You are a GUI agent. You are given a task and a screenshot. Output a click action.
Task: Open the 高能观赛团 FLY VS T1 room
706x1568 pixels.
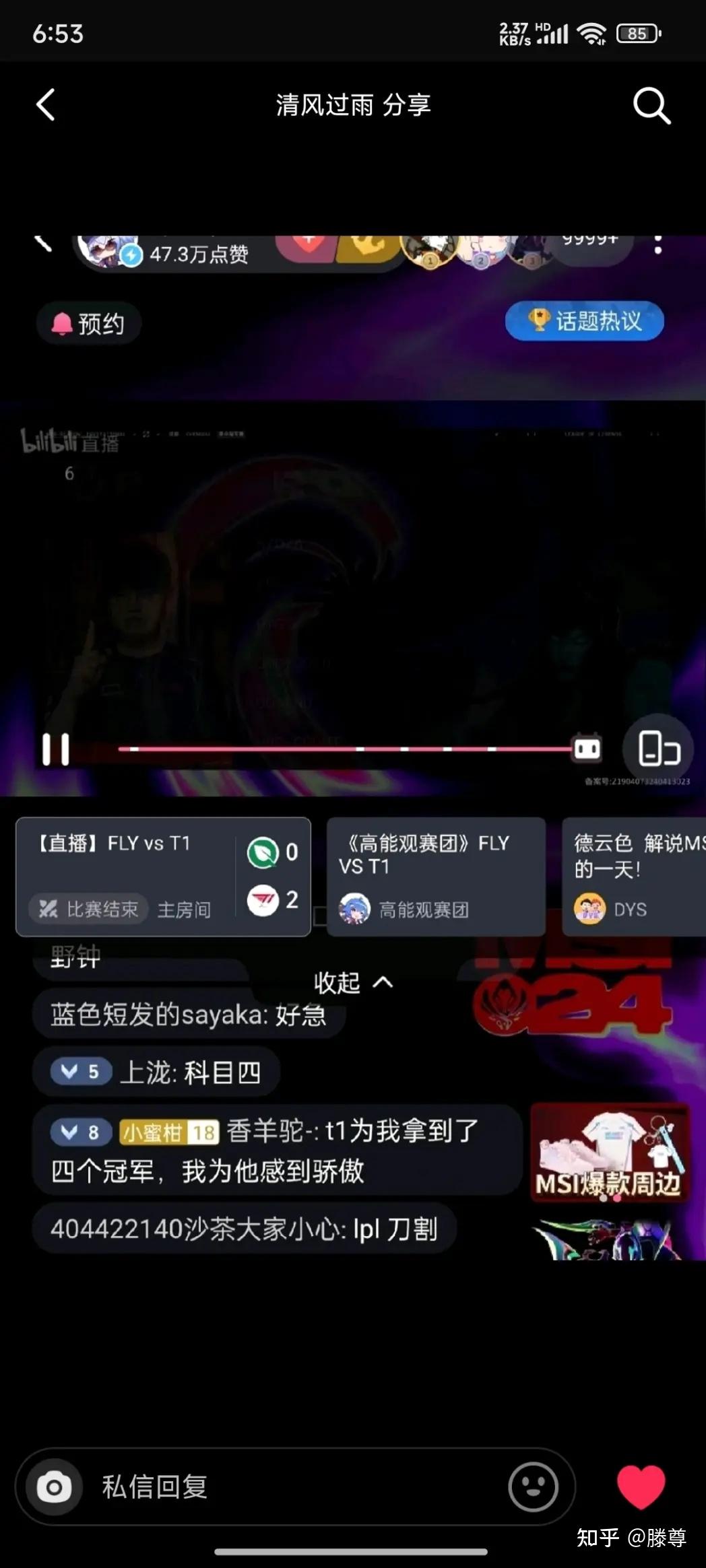[x=436, y=877]
